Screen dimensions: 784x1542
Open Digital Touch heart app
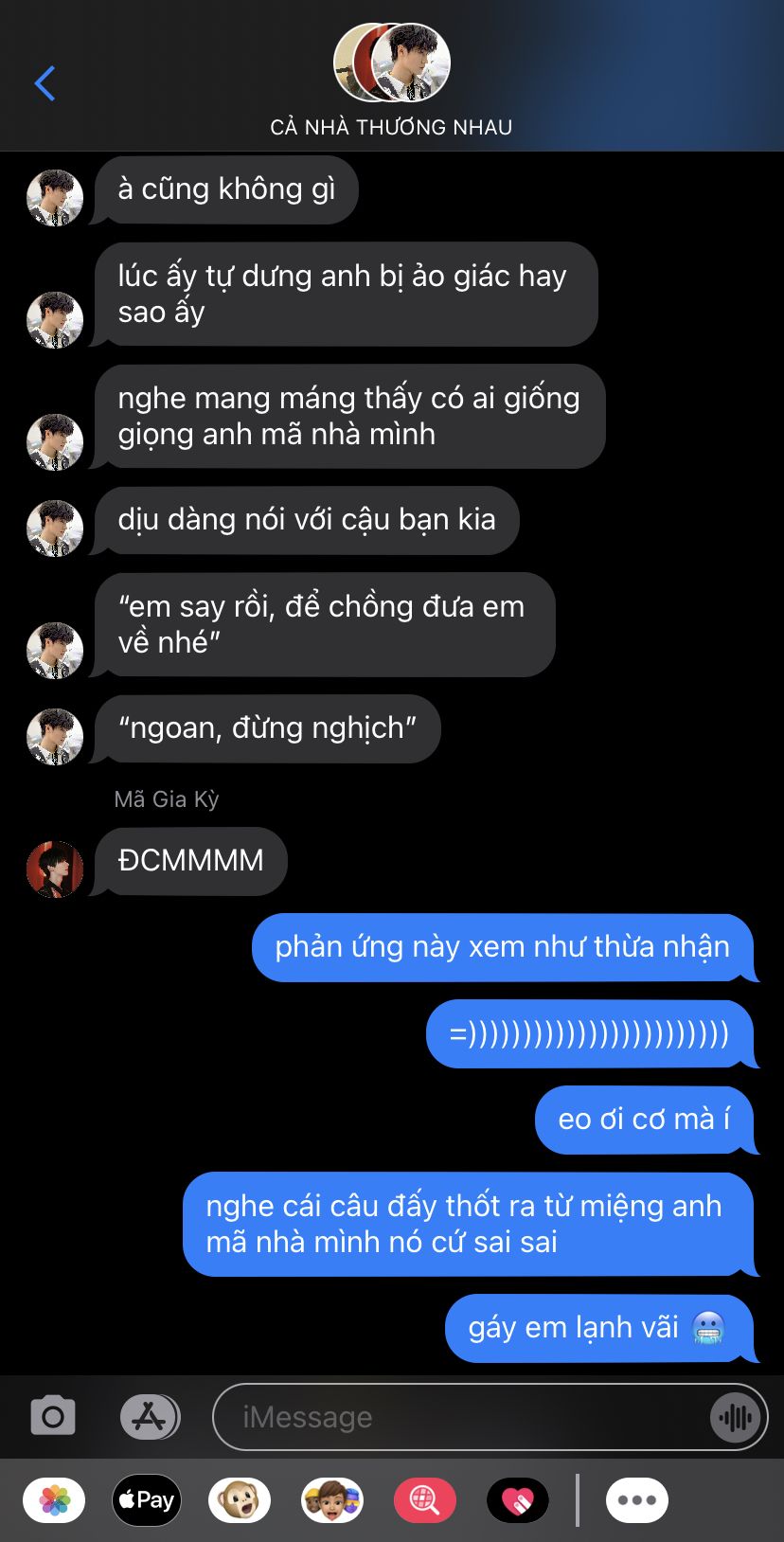click(x=517, y=1500)
